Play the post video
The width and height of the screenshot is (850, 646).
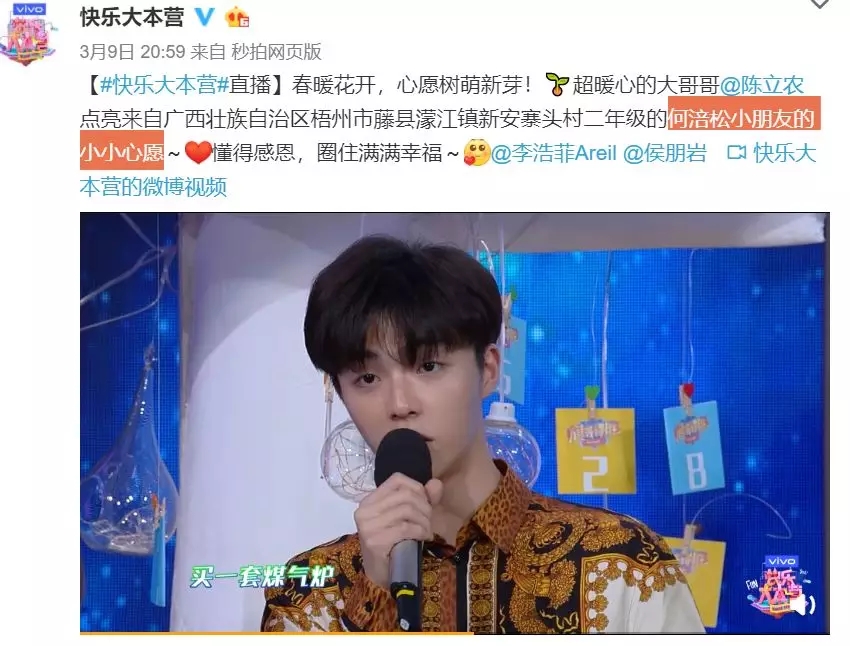pos(454,422)
